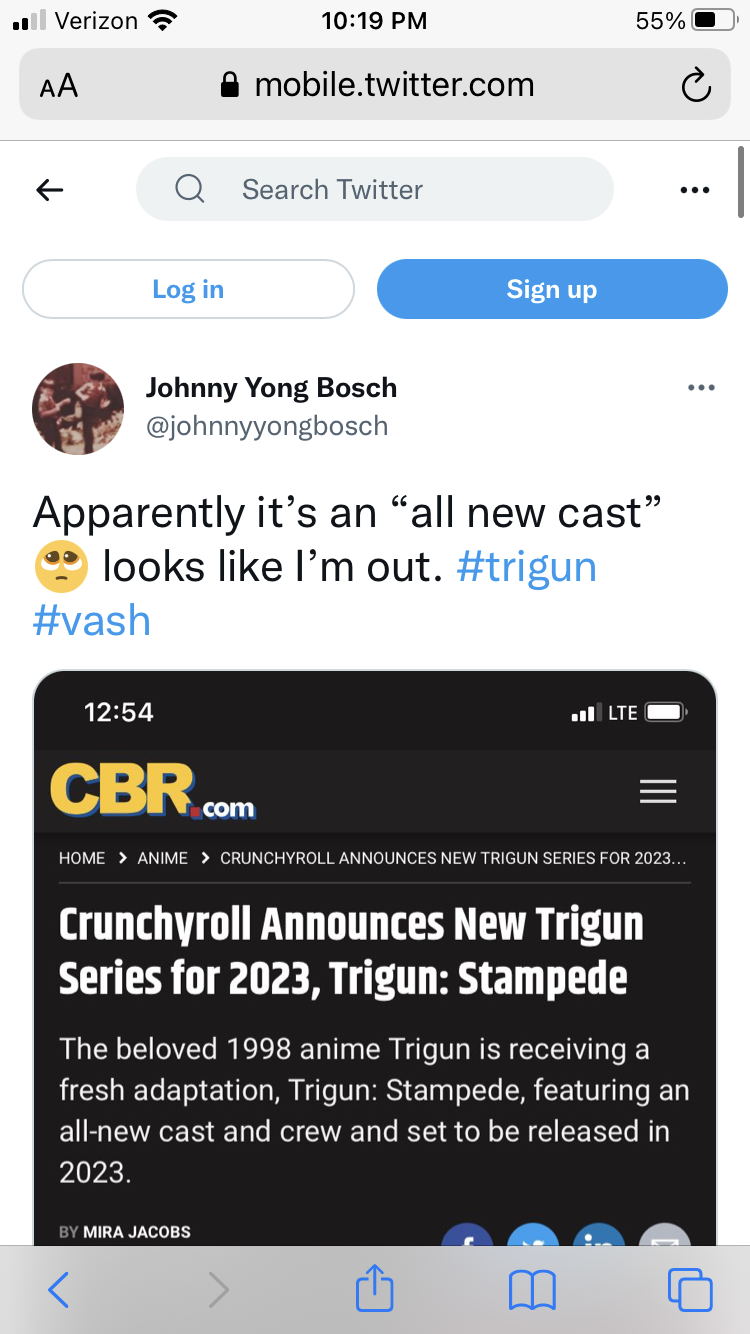The image size is (750, 1334).
Task: Open Safari reader text size options
Action: pyautogui.click(x=58, y=86)
